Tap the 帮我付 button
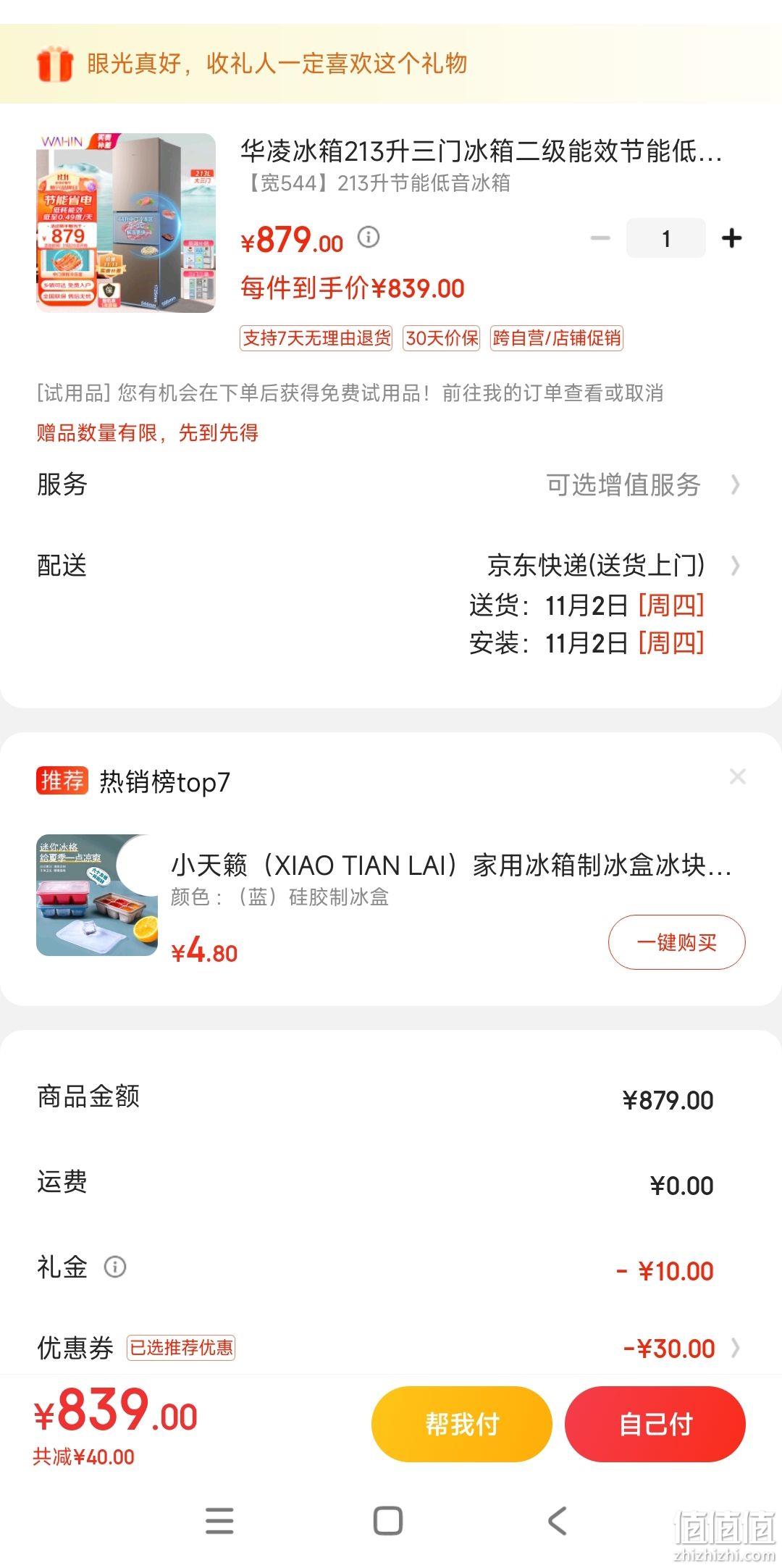This screenshot has width=782, height=1568. click(462, 1424)
